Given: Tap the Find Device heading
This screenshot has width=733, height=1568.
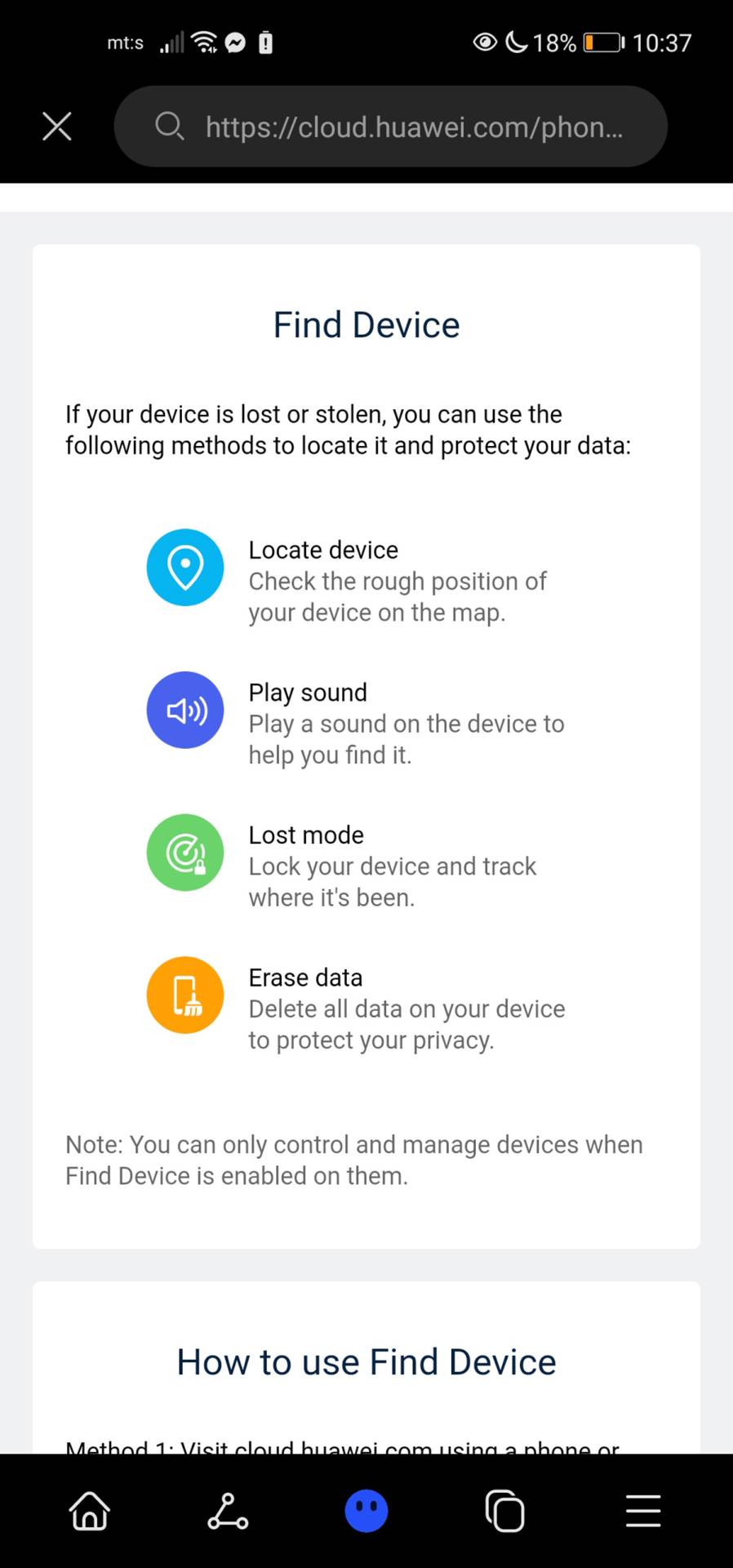Looking at the screenshot, I should (366, 324).
